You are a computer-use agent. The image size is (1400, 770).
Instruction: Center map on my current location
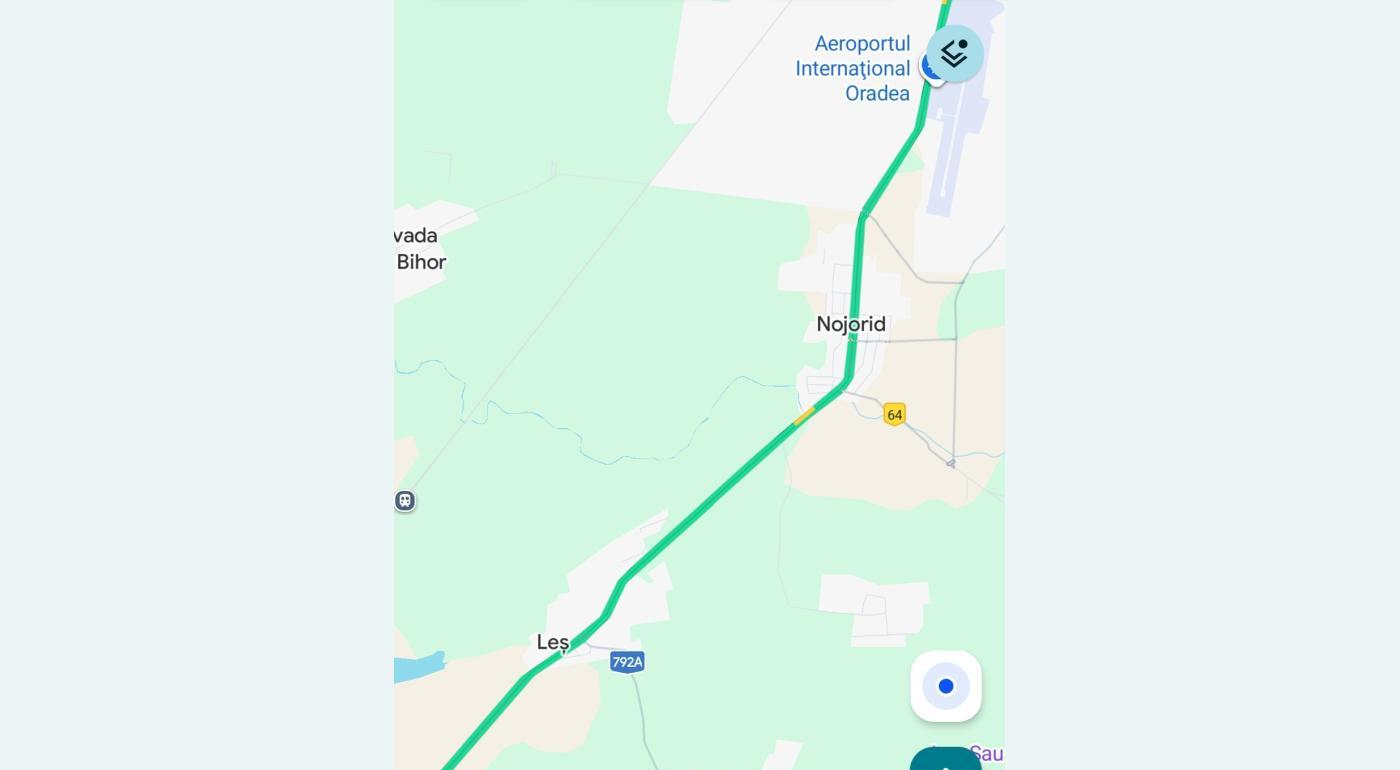pyautogui.click(x=945, y=686)
